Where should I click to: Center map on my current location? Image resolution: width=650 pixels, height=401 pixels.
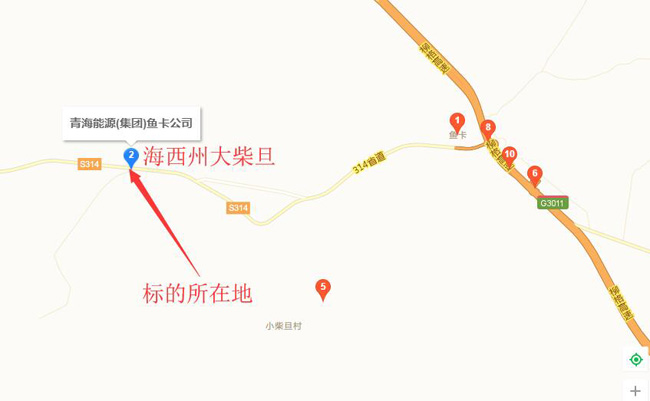(636, 359)
